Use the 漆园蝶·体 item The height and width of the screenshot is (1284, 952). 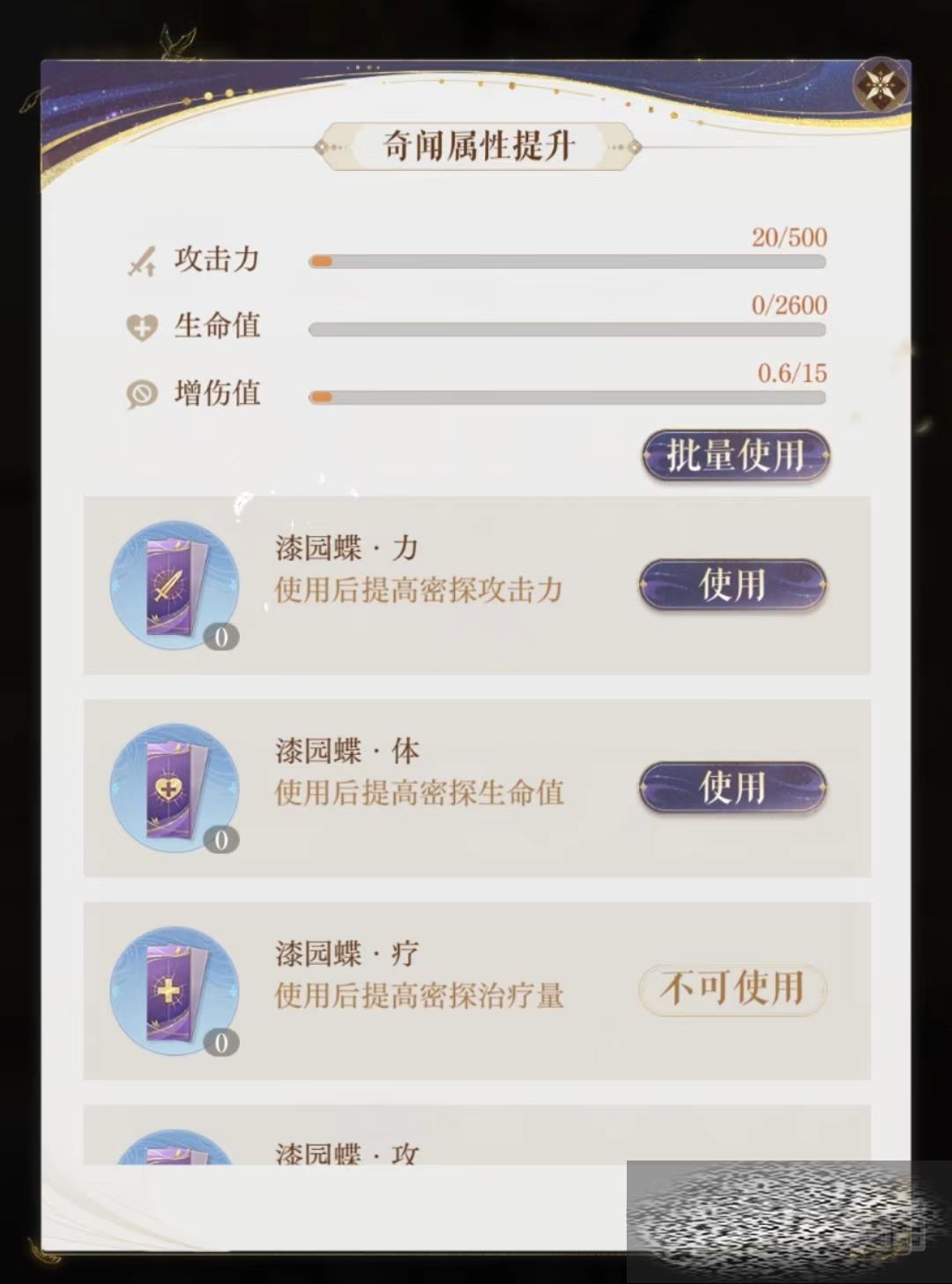point(732,787)
